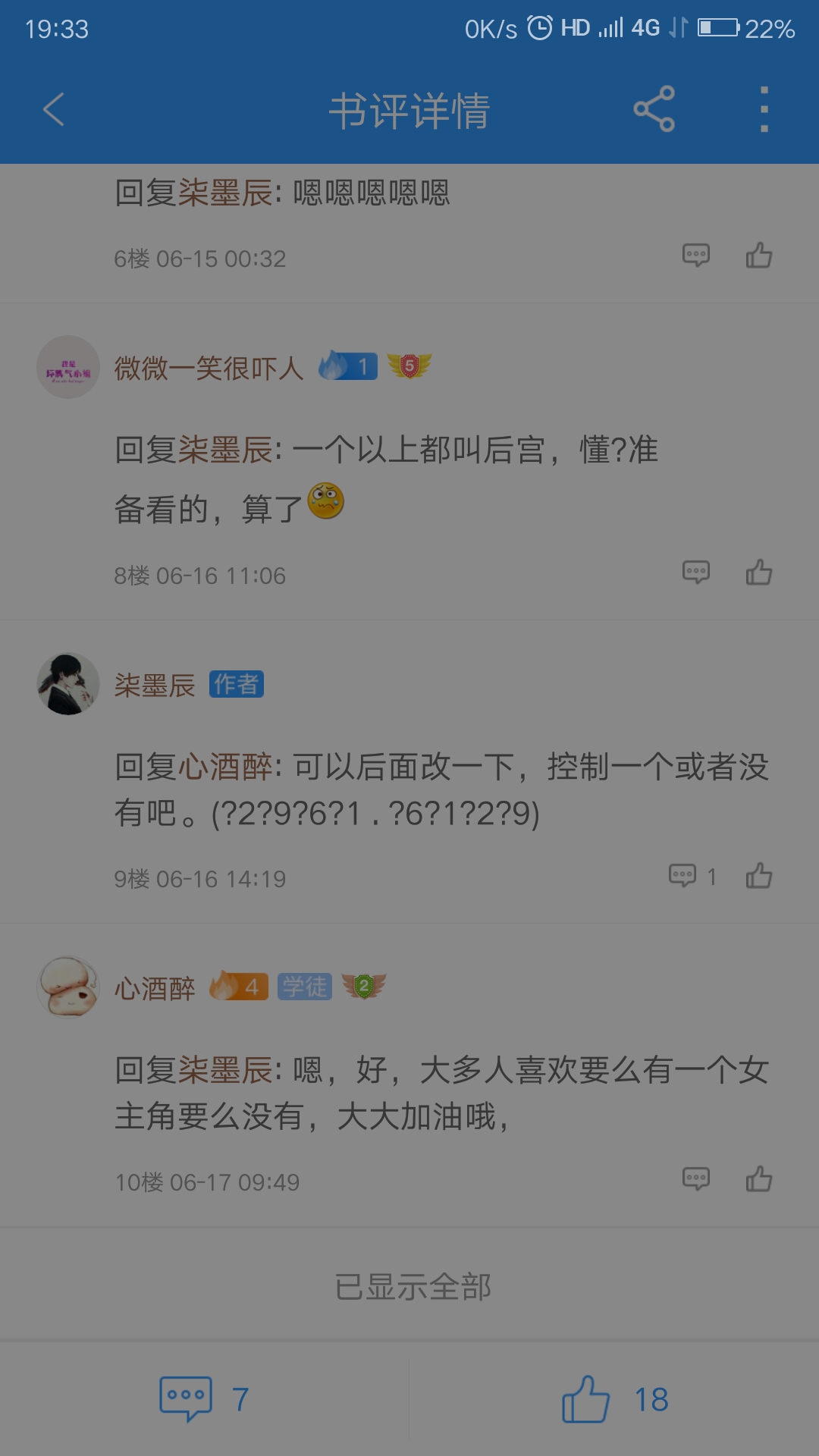Comment on the review from the bottom bar
This screenshot has width=819, height=1456.
tap(204, 1399)
